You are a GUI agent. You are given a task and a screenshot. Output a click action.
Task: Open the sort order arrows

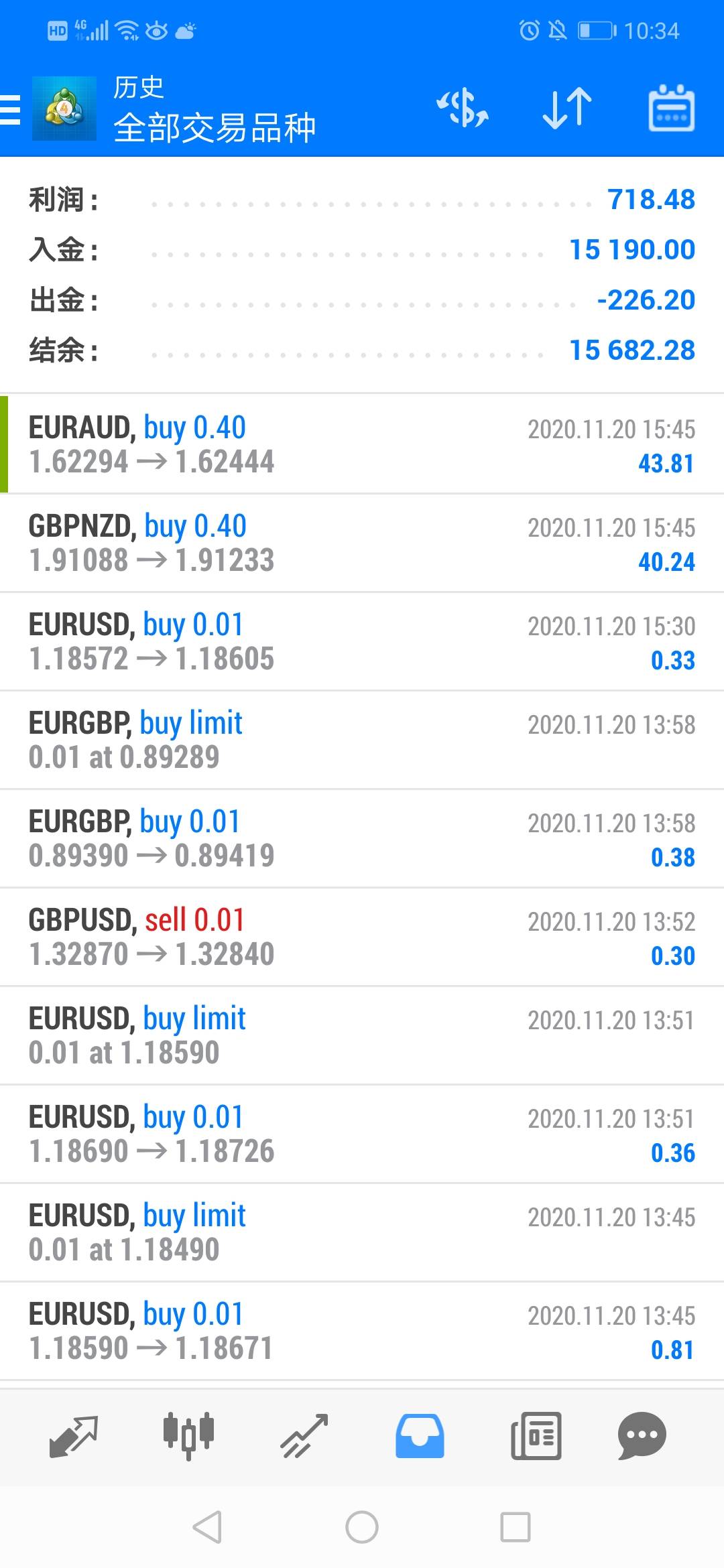(566, 109)
